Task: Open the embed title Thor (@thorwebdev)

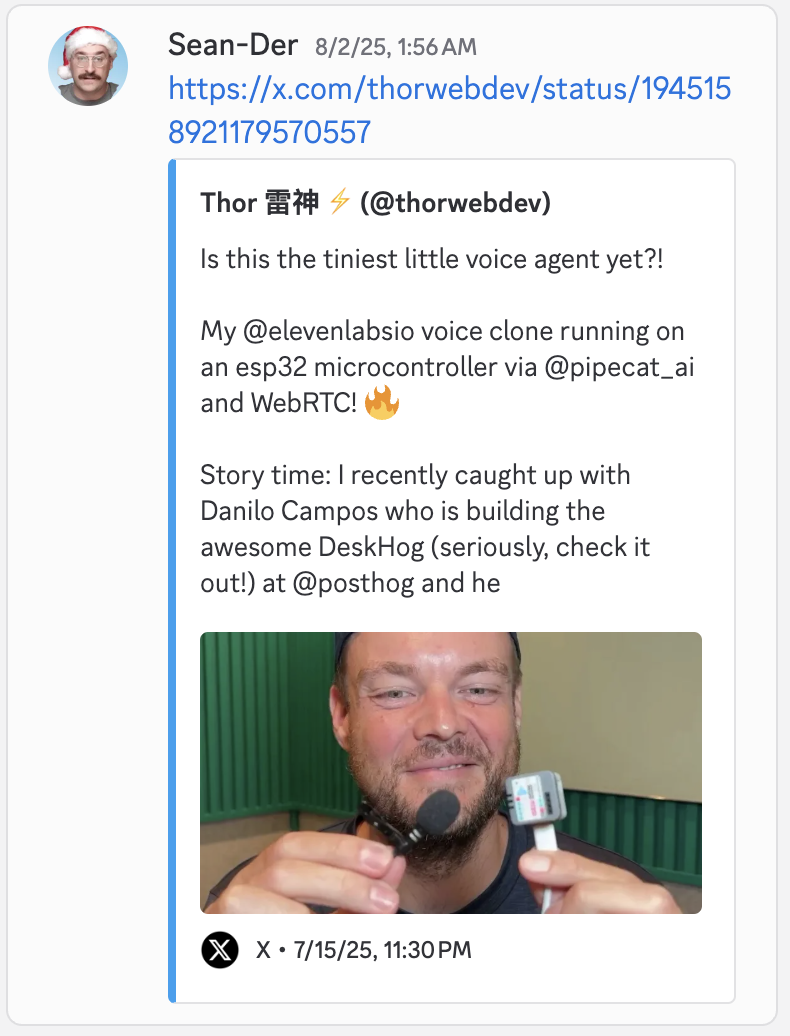Action: click(375, 203)
